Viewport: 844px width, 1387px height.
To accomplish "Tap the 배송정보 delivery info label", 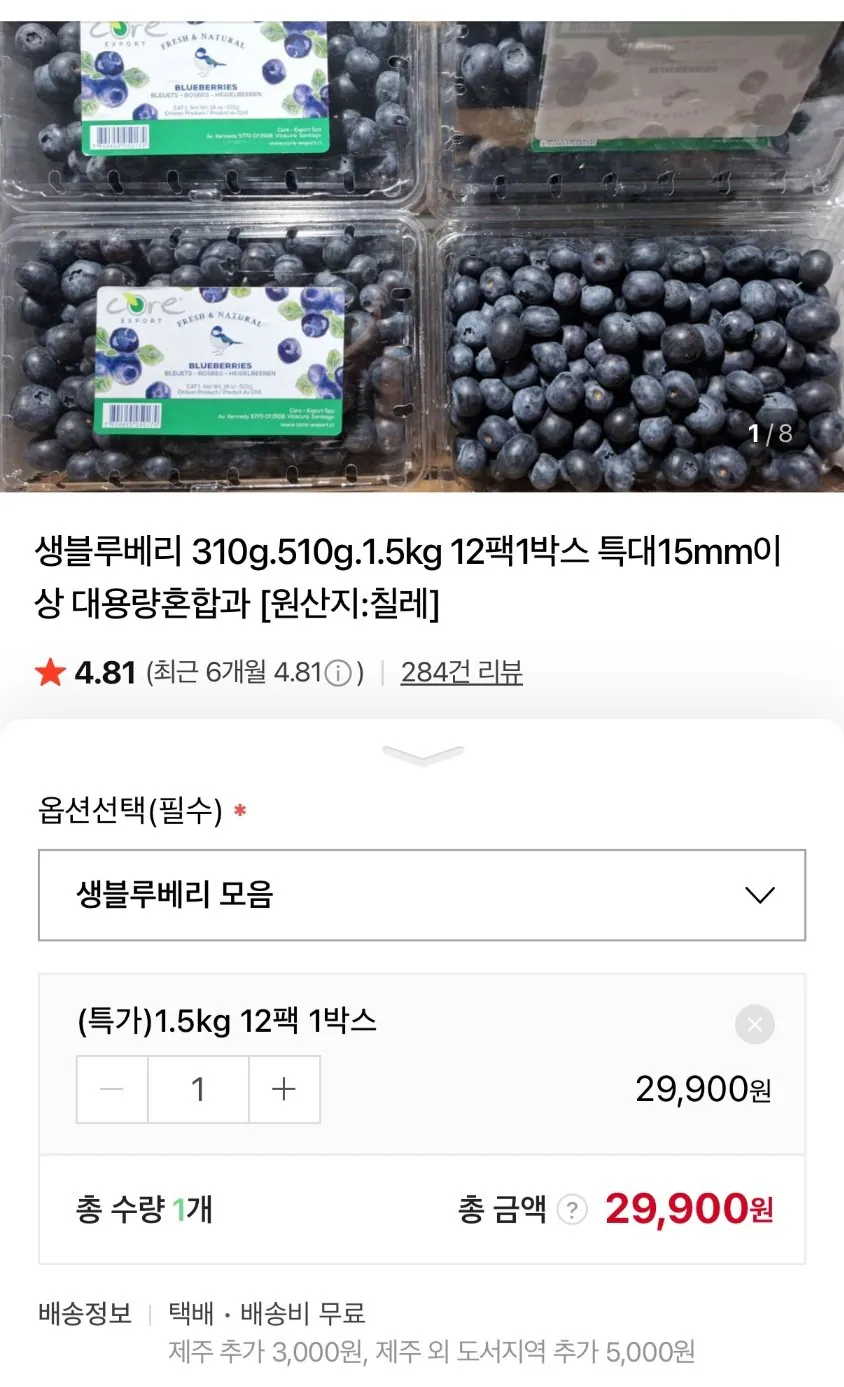I will pos(85,1314).
